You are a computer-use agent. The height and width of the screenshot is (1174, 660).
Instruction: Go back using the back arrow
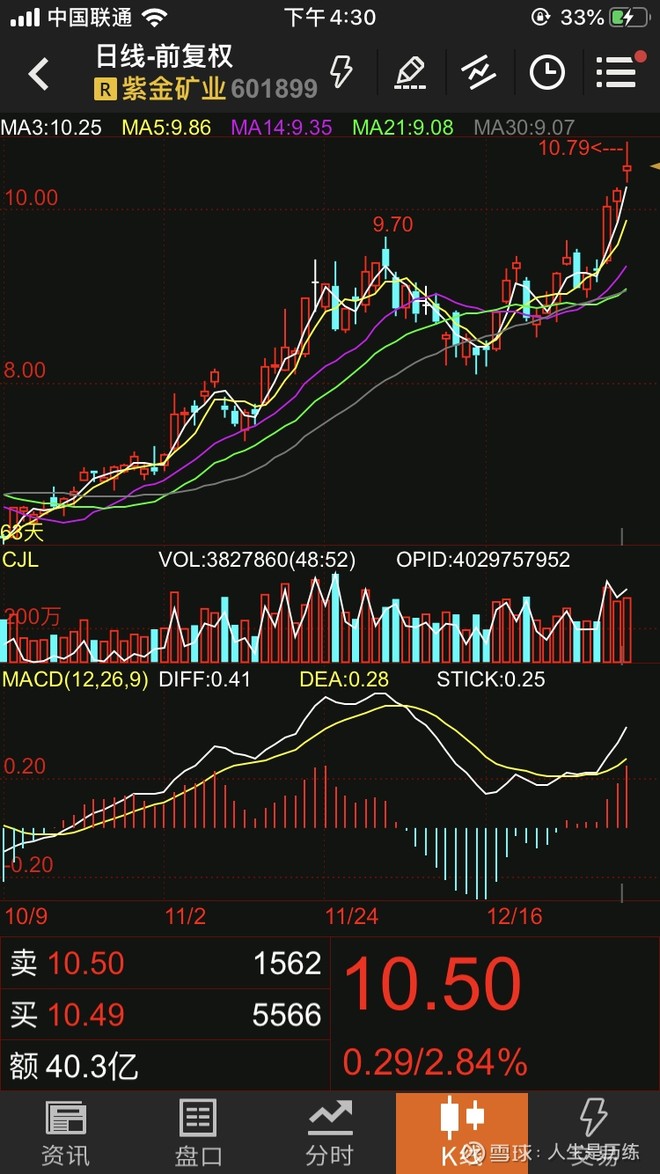pyautogui.click(x=38, y=73)
